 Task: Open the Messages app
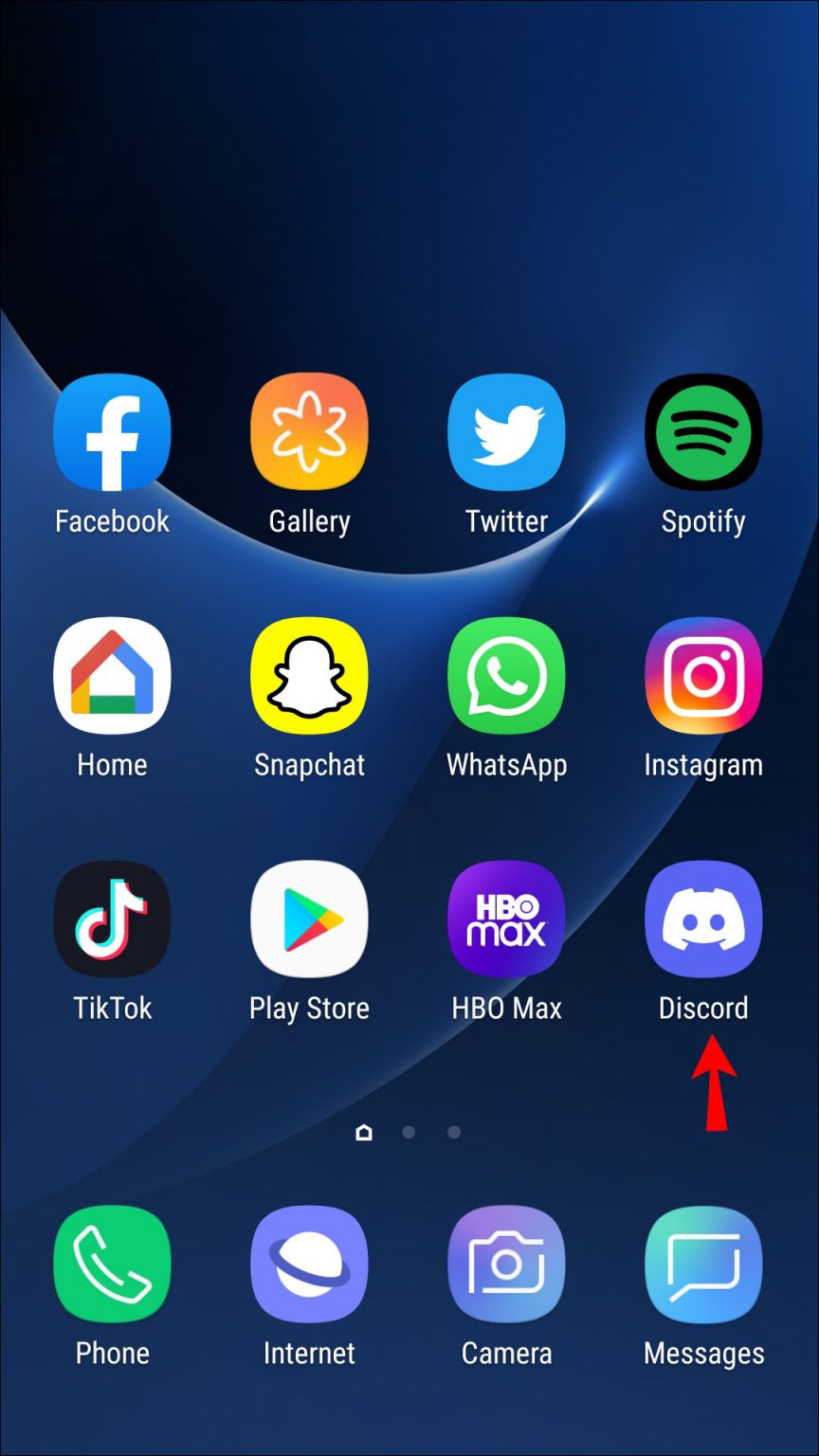point(702,1264)
